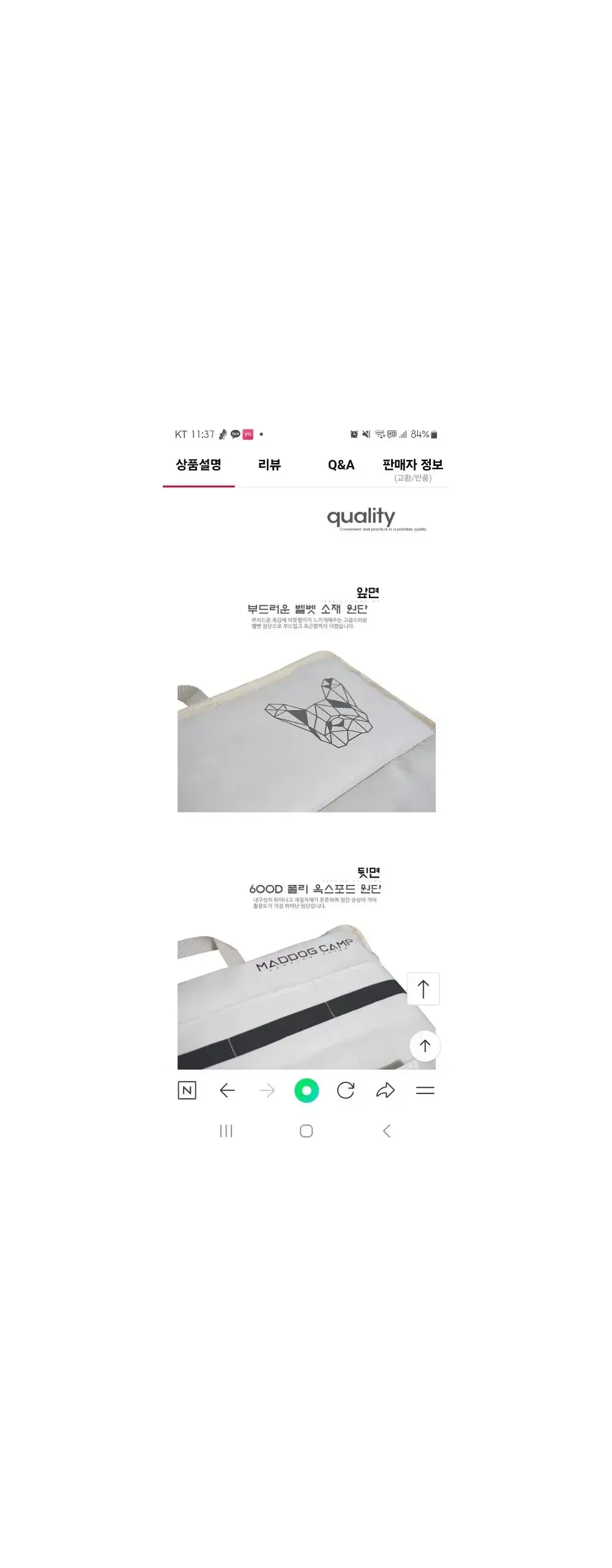This screenshot has width=612, height=1568.
Task: Tap the round scroll-to-top arrow button
Action: [x=425, y=1046]
